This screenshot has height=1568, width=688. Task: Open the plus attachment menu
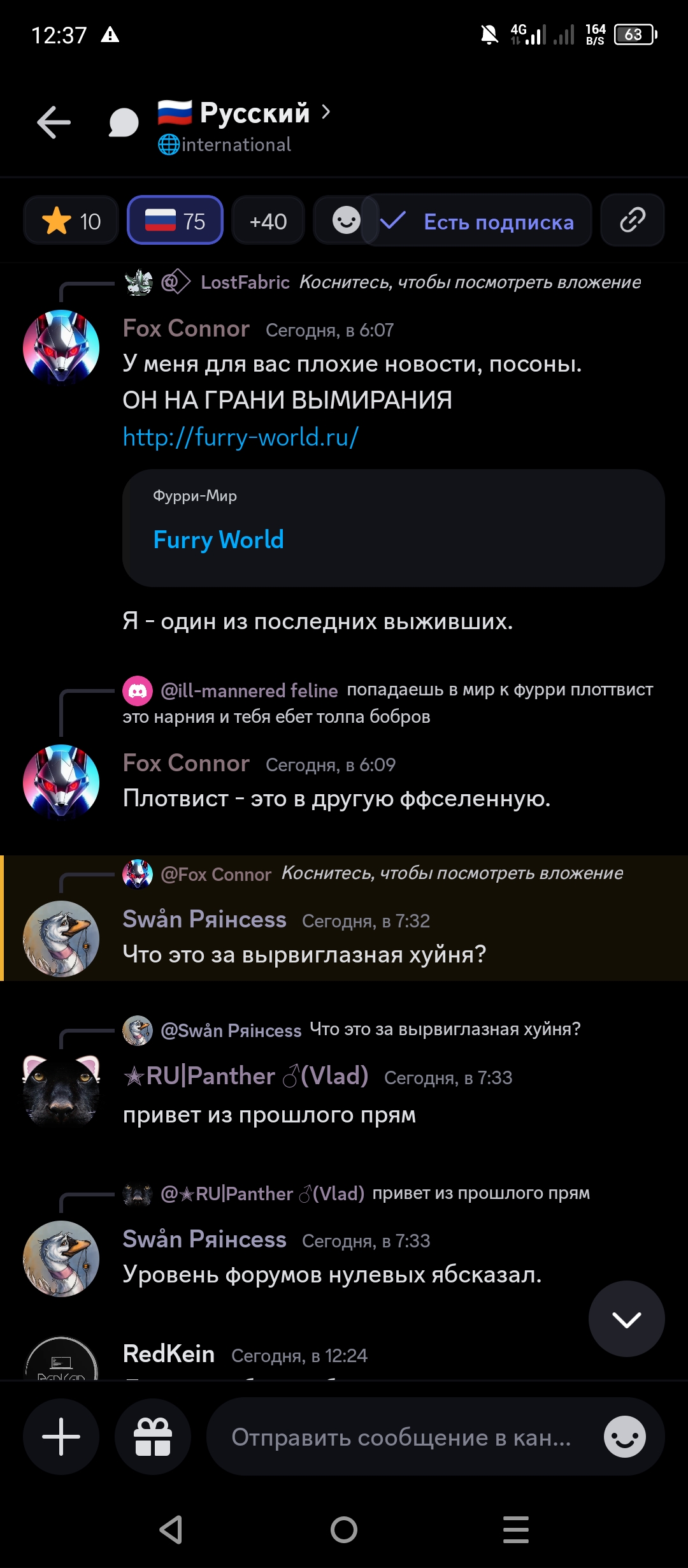click(61, 1437)
